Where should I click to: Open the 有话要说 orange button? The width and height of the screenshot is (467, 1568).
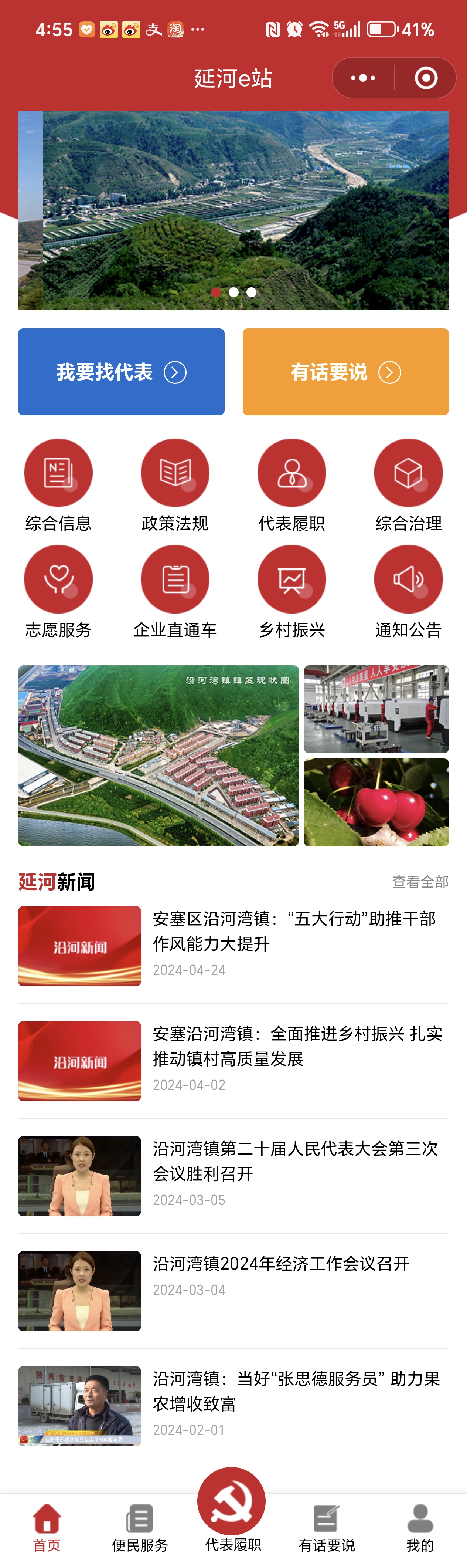pyautogui.click(x=345, y=372)
